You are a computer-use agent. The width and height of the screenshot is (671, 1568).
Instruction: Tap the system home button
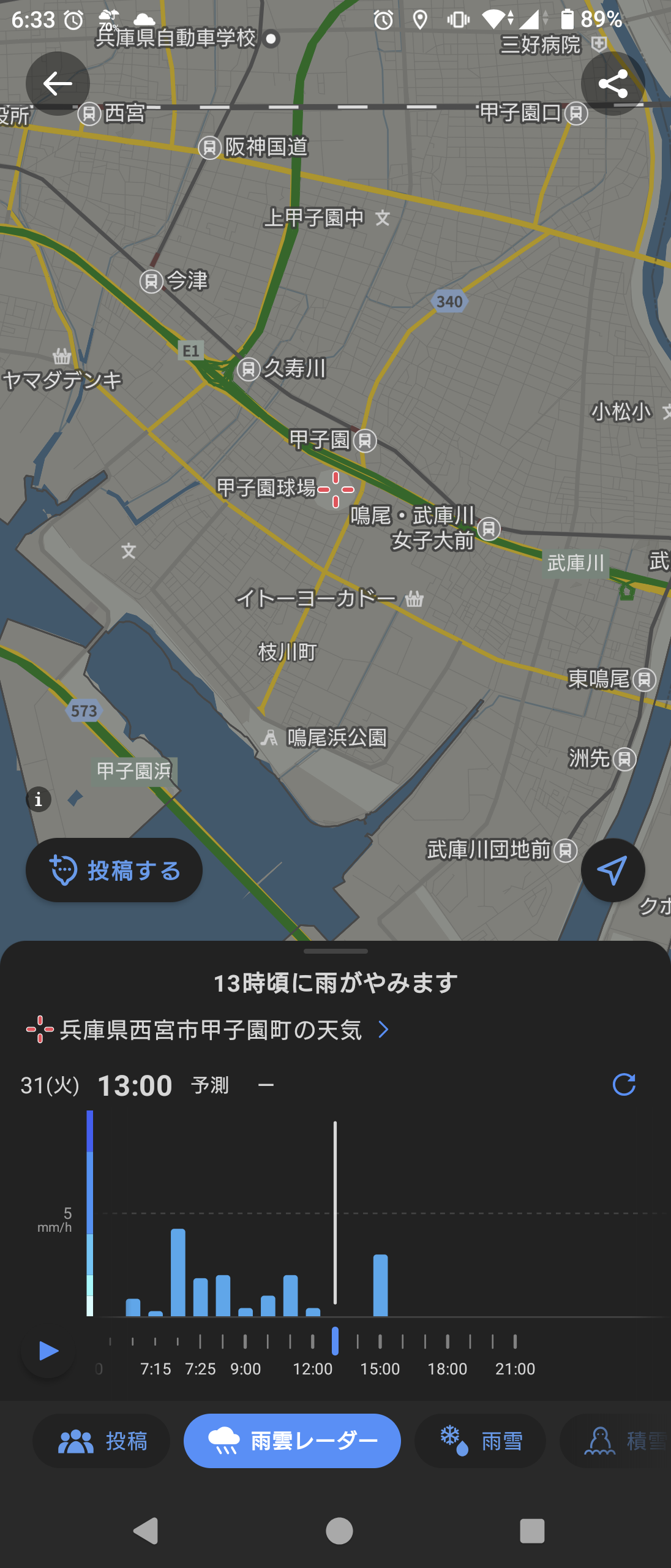point(339,1531)
